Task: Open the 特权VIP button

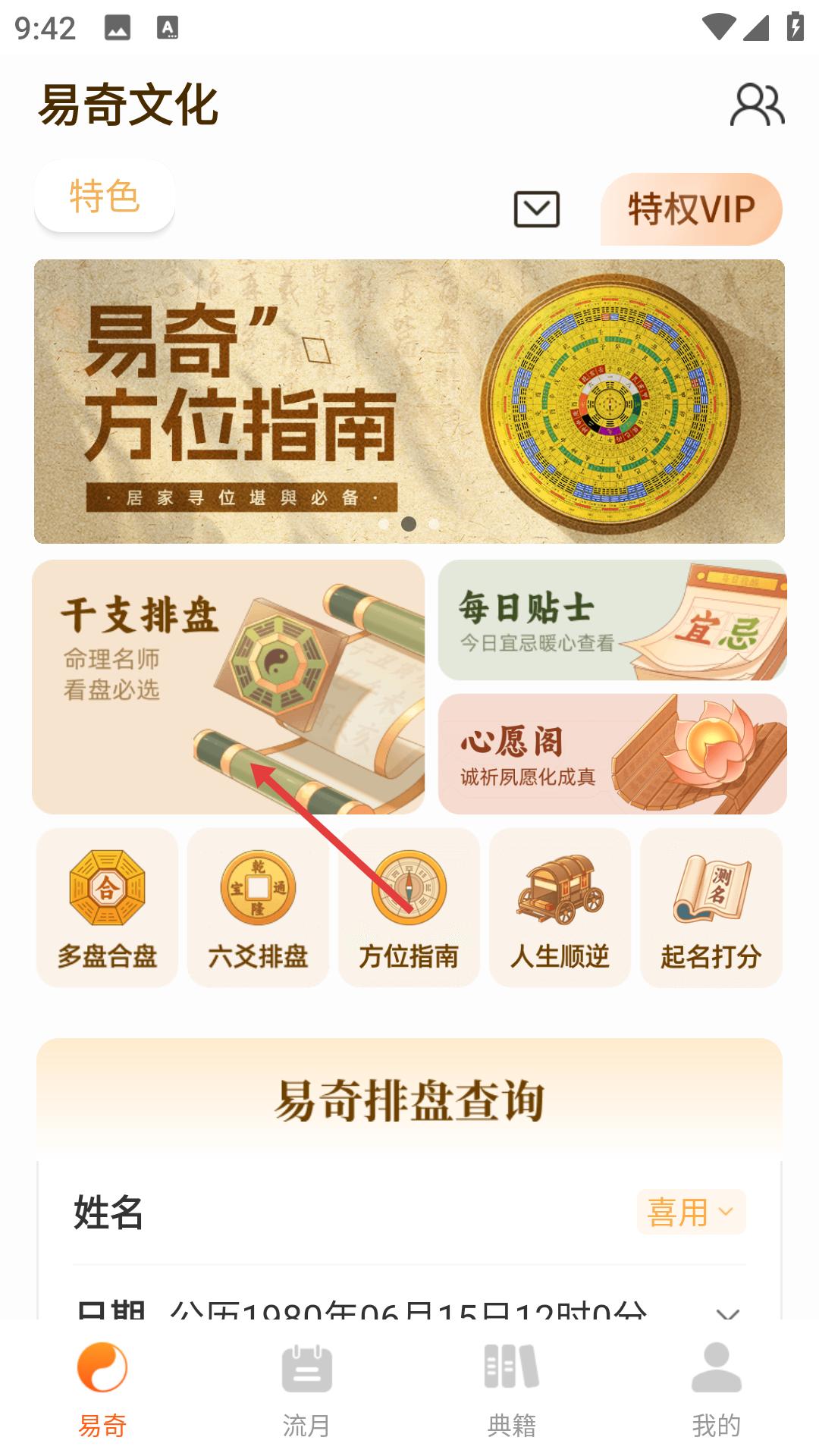Action: click(x=691, y=209)
